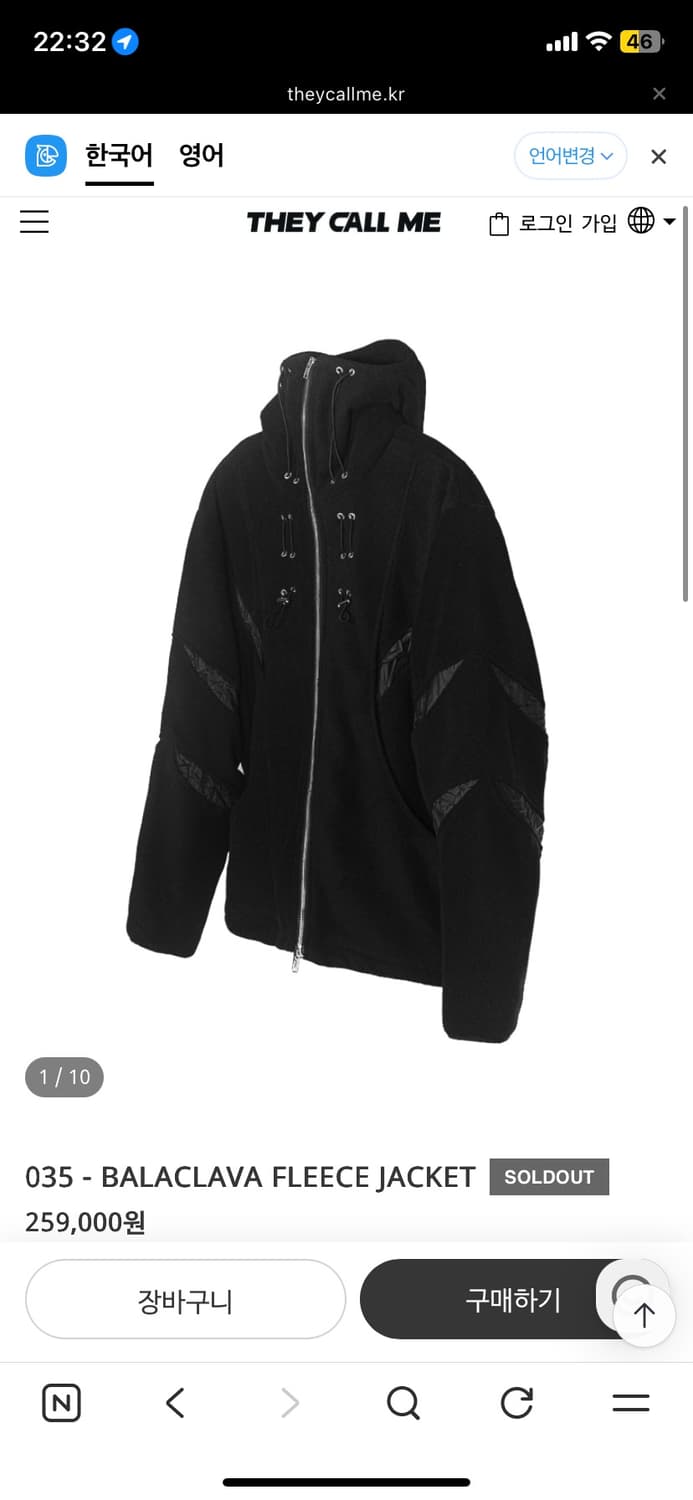This screenshot has height=1500, width=693.
Task: Reload the current page
Action: (517, 1404)
